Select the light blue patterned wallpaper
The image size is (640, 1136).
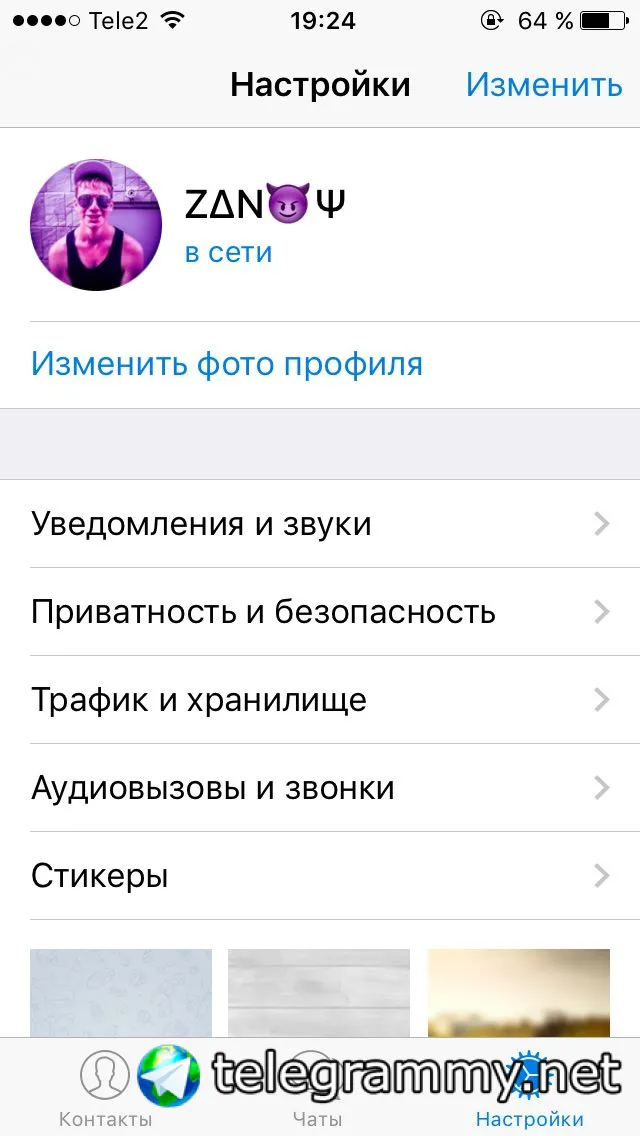121,992
